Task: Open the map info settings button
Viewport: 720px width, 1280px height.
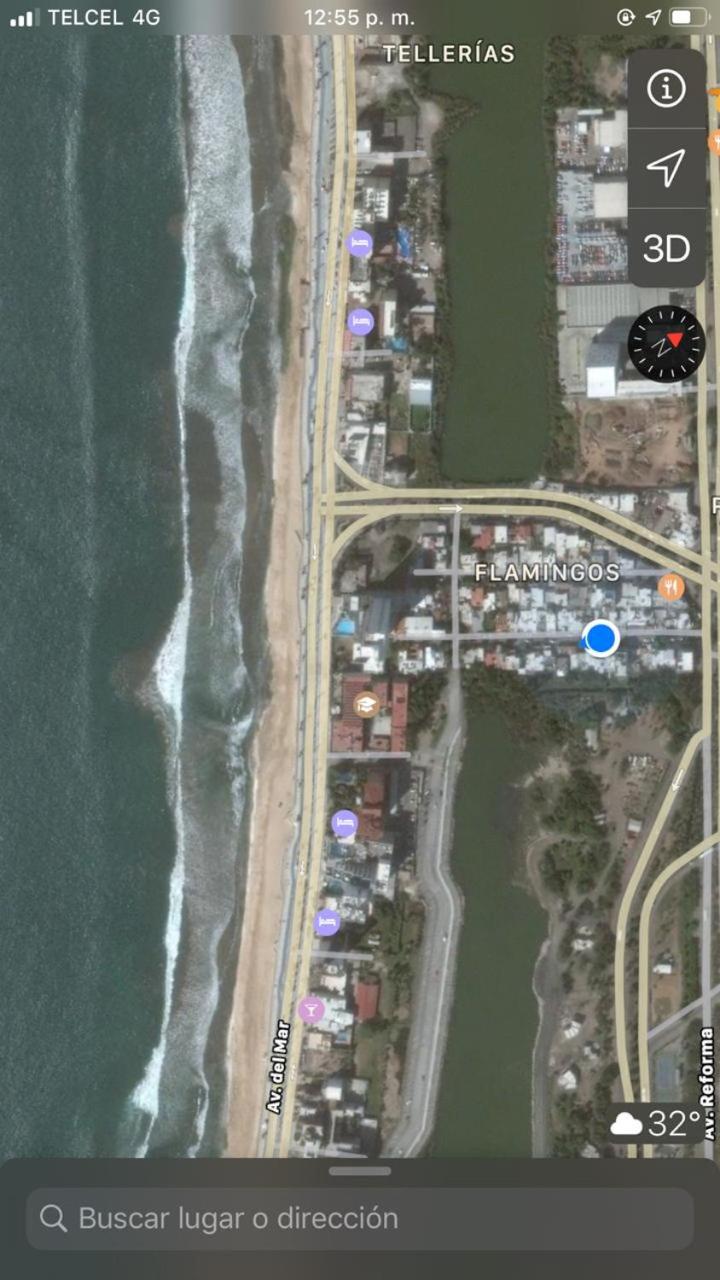Action: click(666, 90)
